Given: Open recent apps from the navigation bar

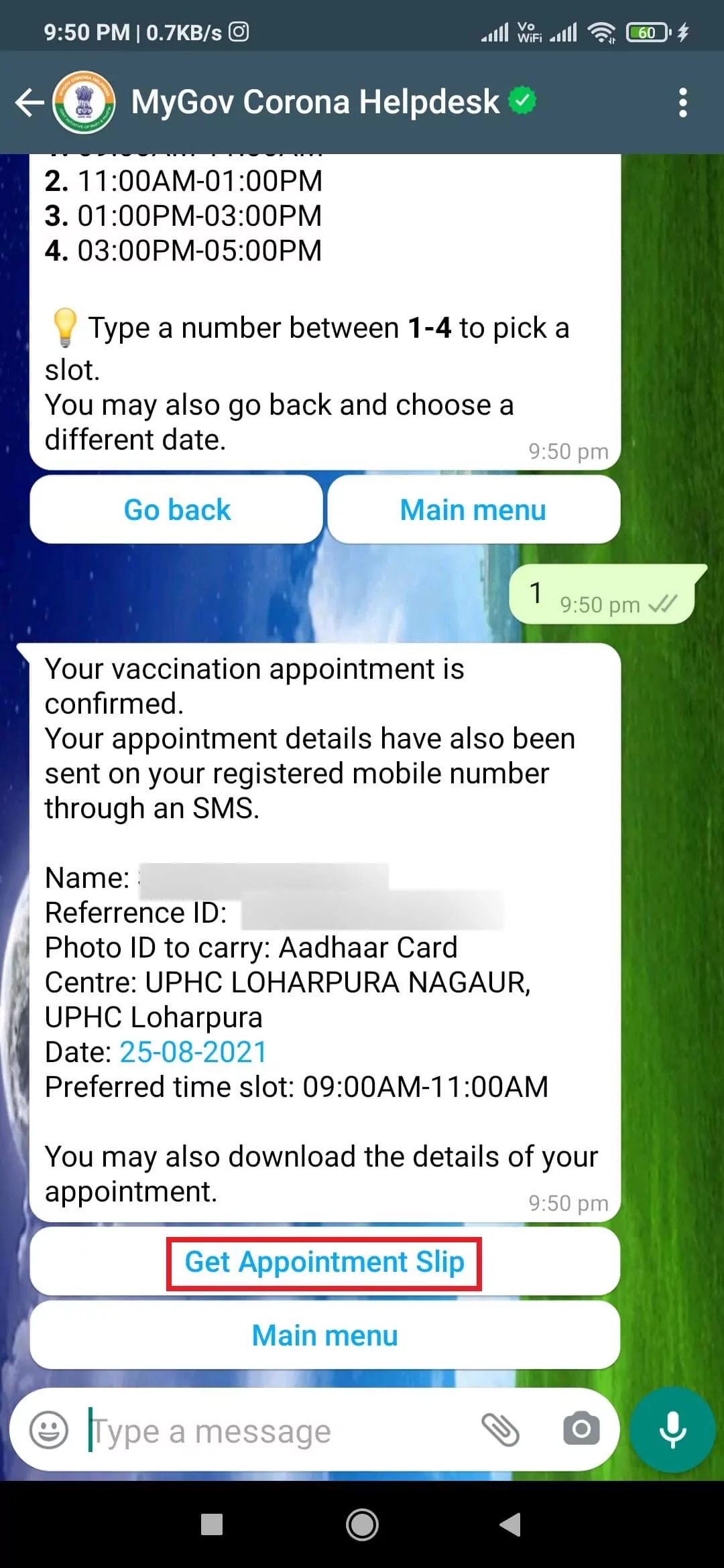Looking at the screenshot, I should [212, 1525].
